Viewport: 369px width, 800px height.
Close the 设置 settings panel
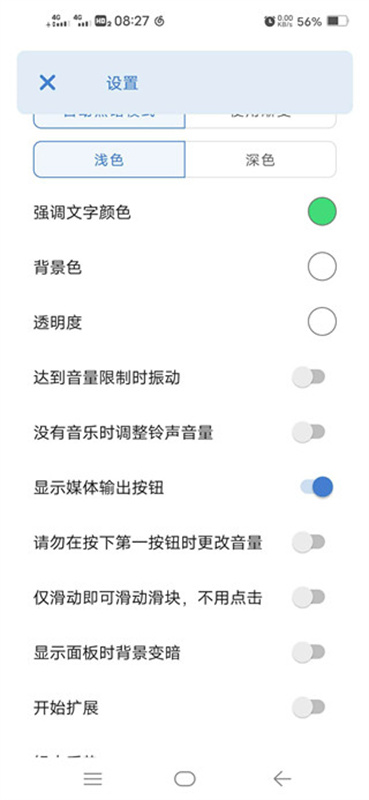(x=47, y=83)
